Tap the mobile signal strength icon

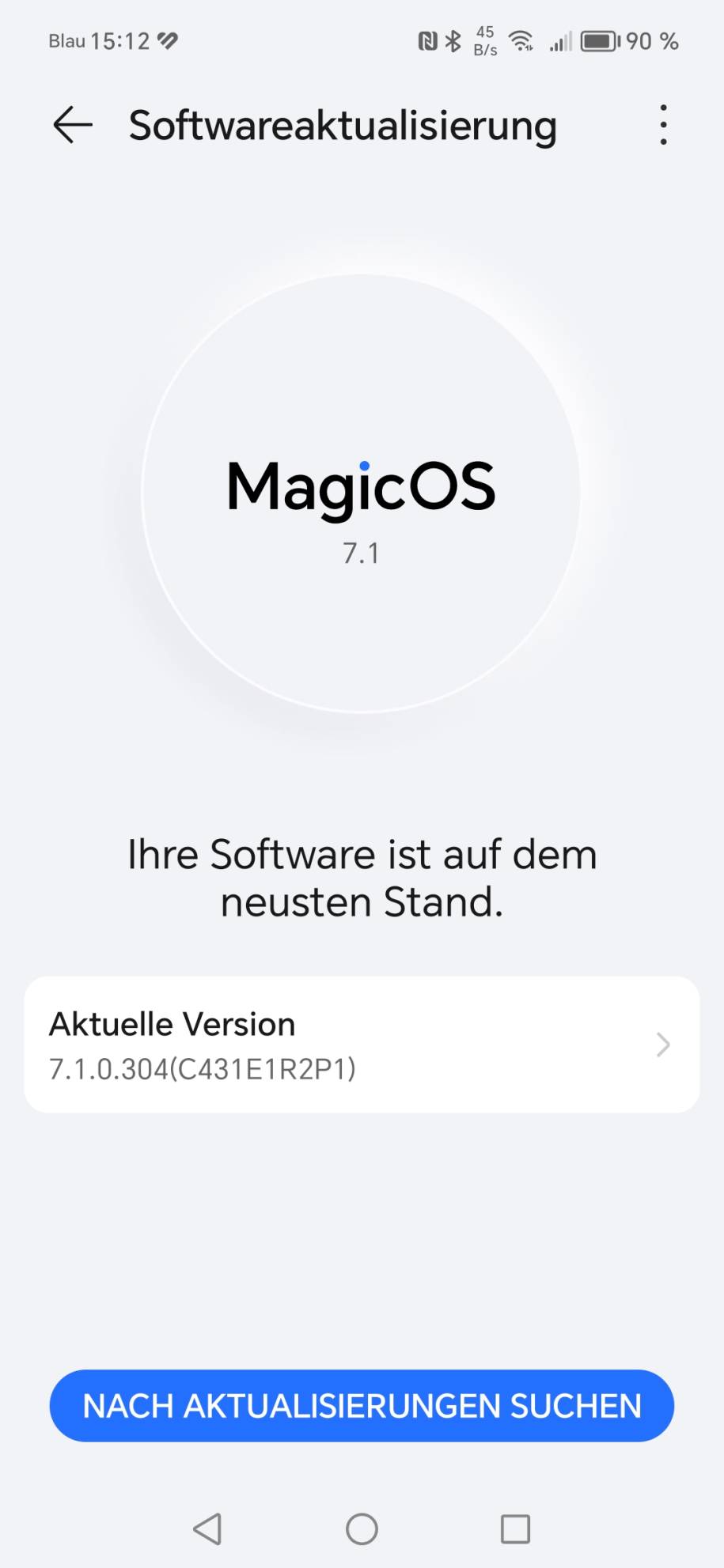pyautogui.click(x=561, y=41)
